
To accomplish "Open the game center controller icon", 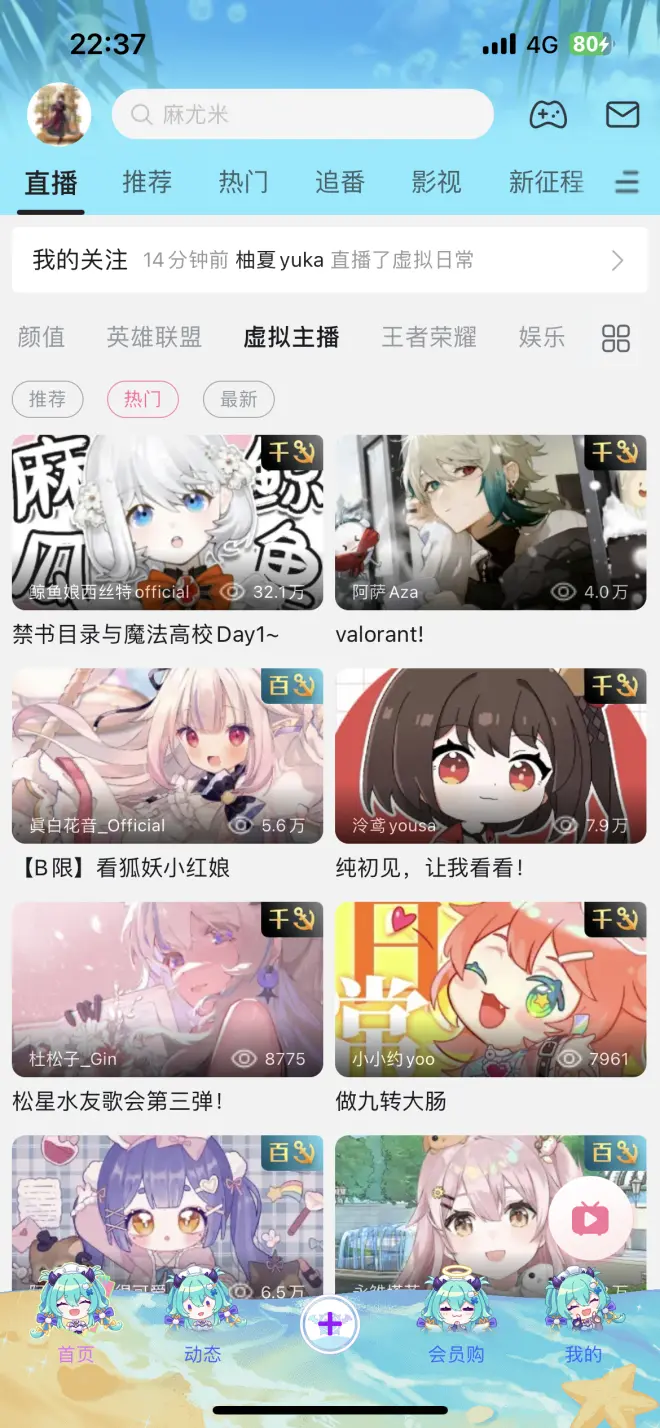I will (x=547, y=115).
